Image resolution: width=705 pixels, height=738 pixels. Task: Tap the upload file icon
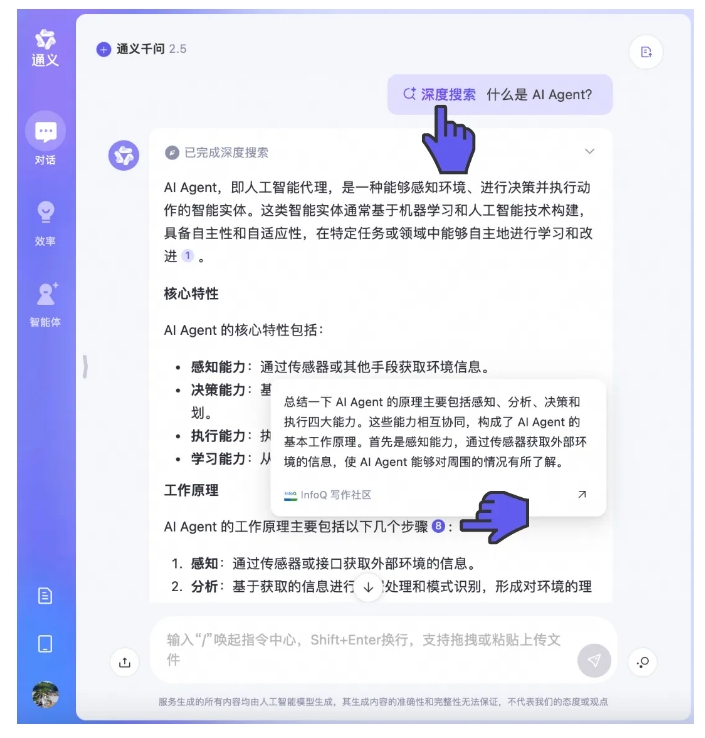click(x=124, y=661)
